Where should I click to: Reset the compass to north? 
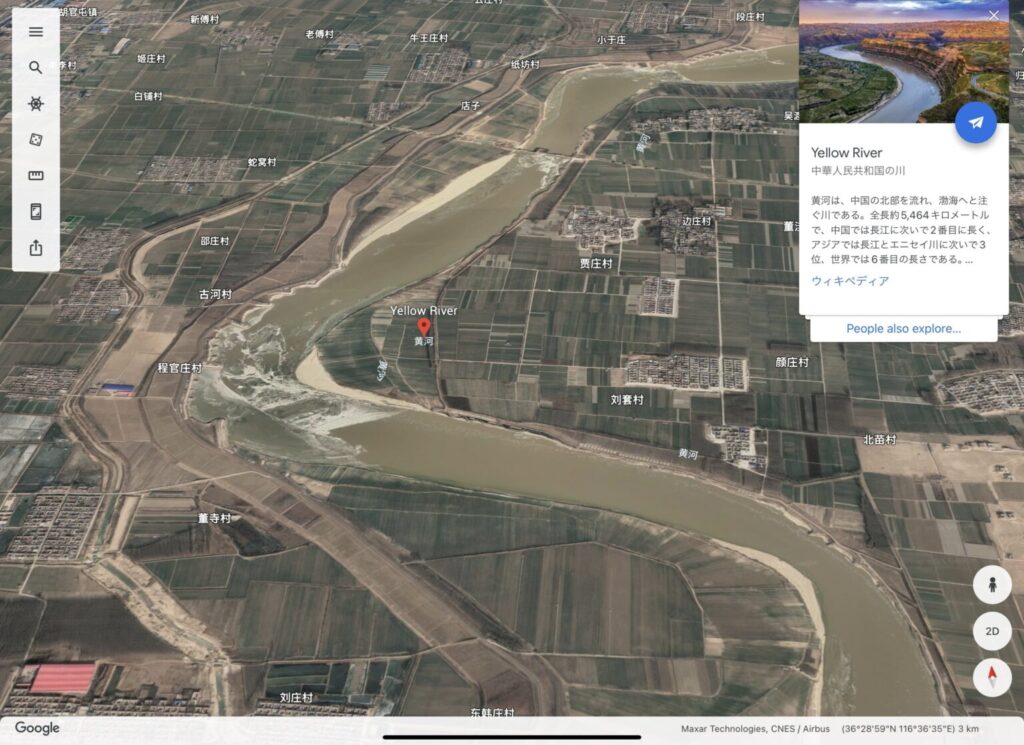992,678
